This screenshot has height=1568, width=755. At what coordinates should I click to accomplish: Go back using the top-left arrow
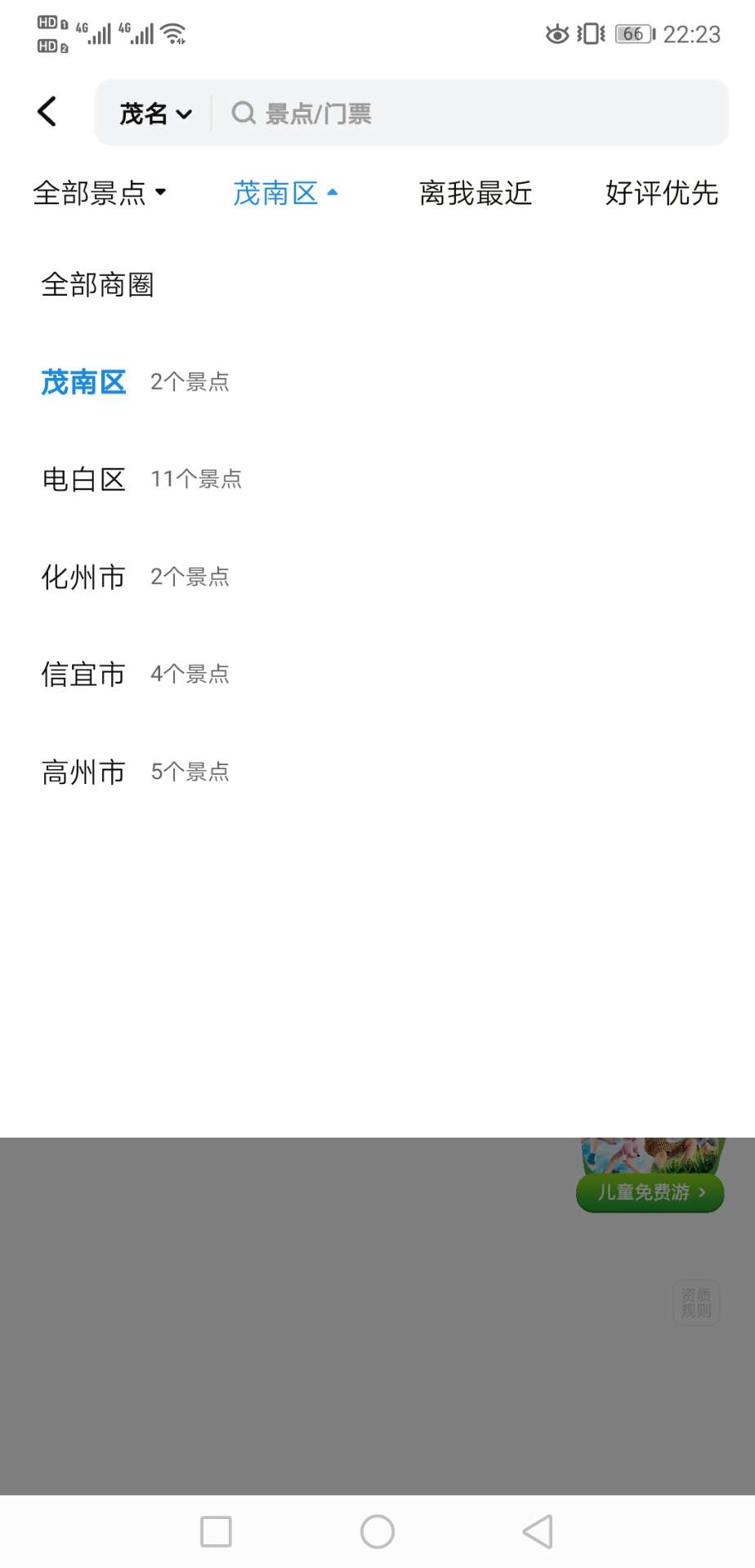click(x=47, y=112)
